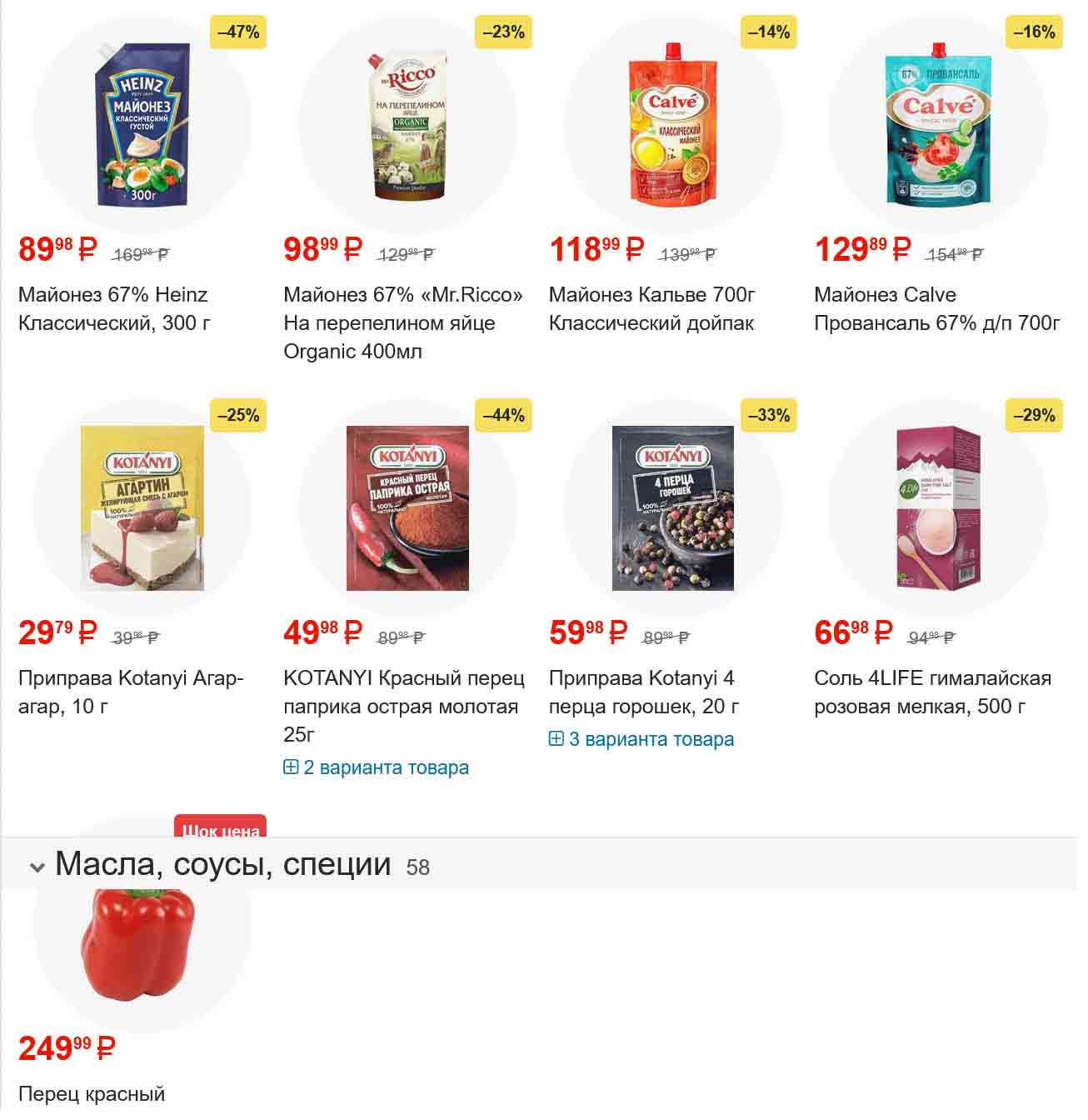Show the 3 варианта товара options
The height and width of the screenshot is (1120, 1088).
[x=641, y=739]
